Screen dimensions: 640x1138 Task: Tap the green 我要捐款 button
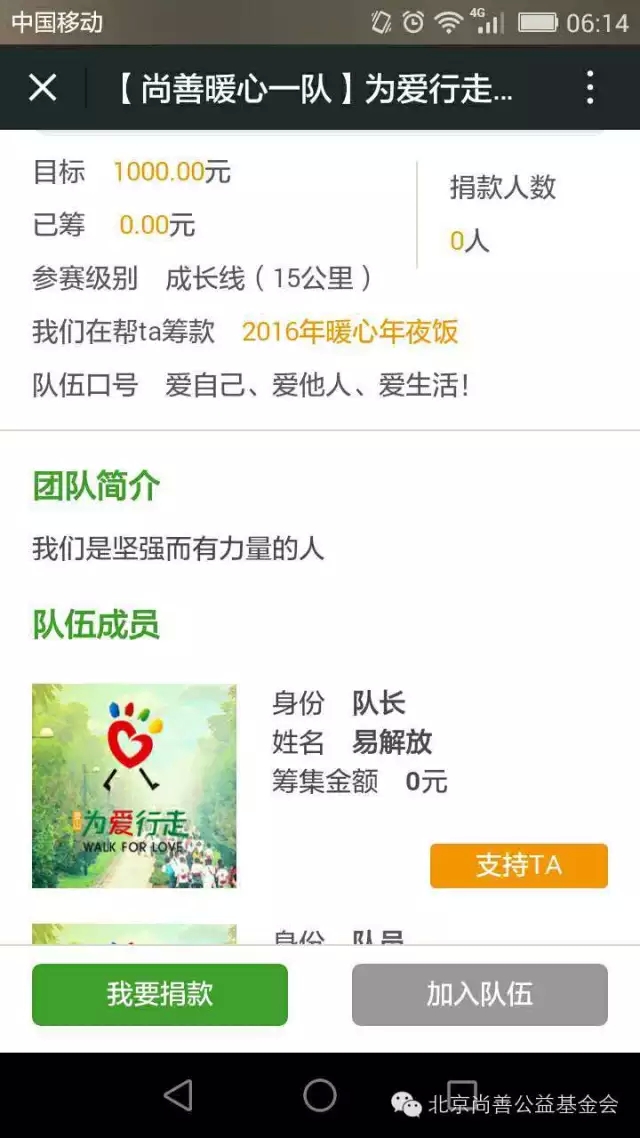click(160, 994)
